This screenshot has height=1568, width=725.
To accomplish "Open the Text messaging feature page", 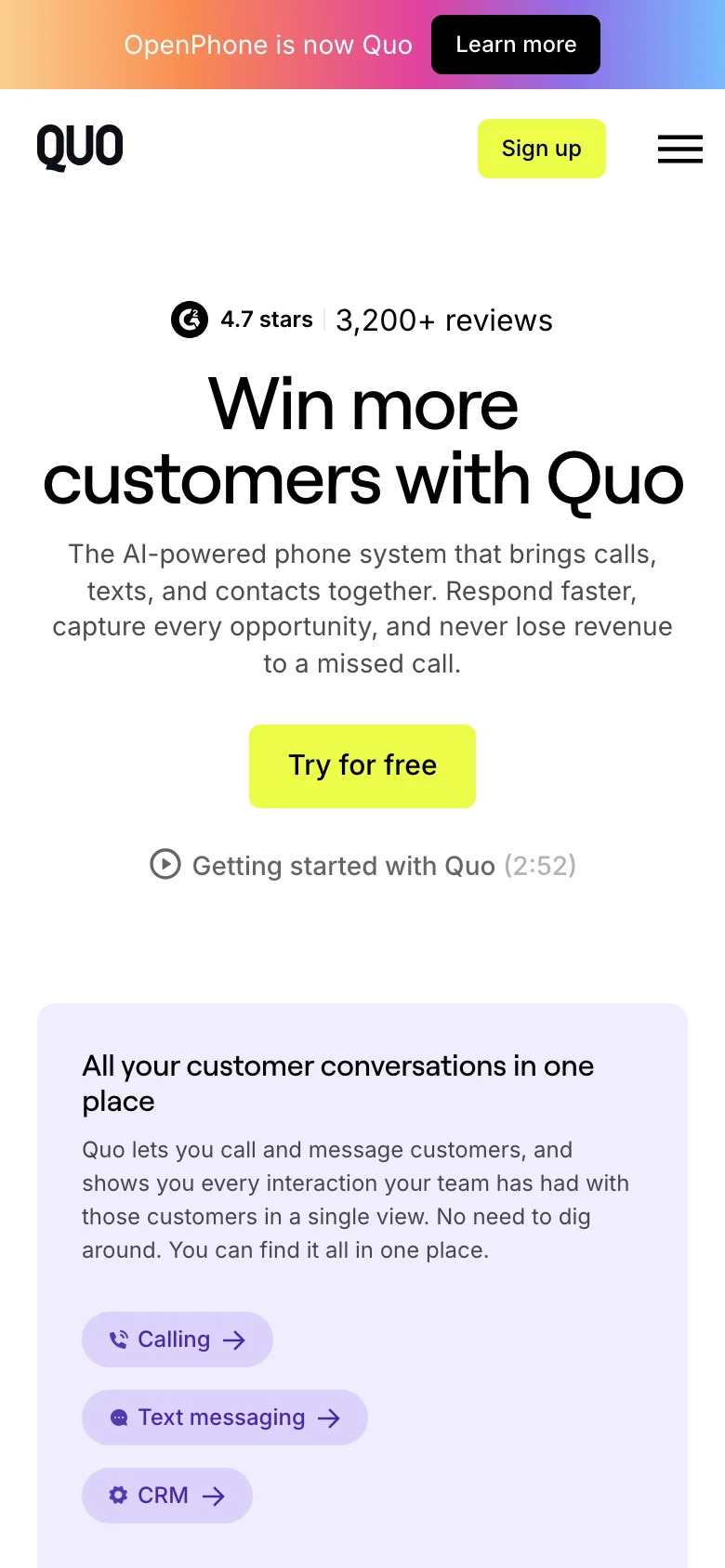I will coord(223,1417).
